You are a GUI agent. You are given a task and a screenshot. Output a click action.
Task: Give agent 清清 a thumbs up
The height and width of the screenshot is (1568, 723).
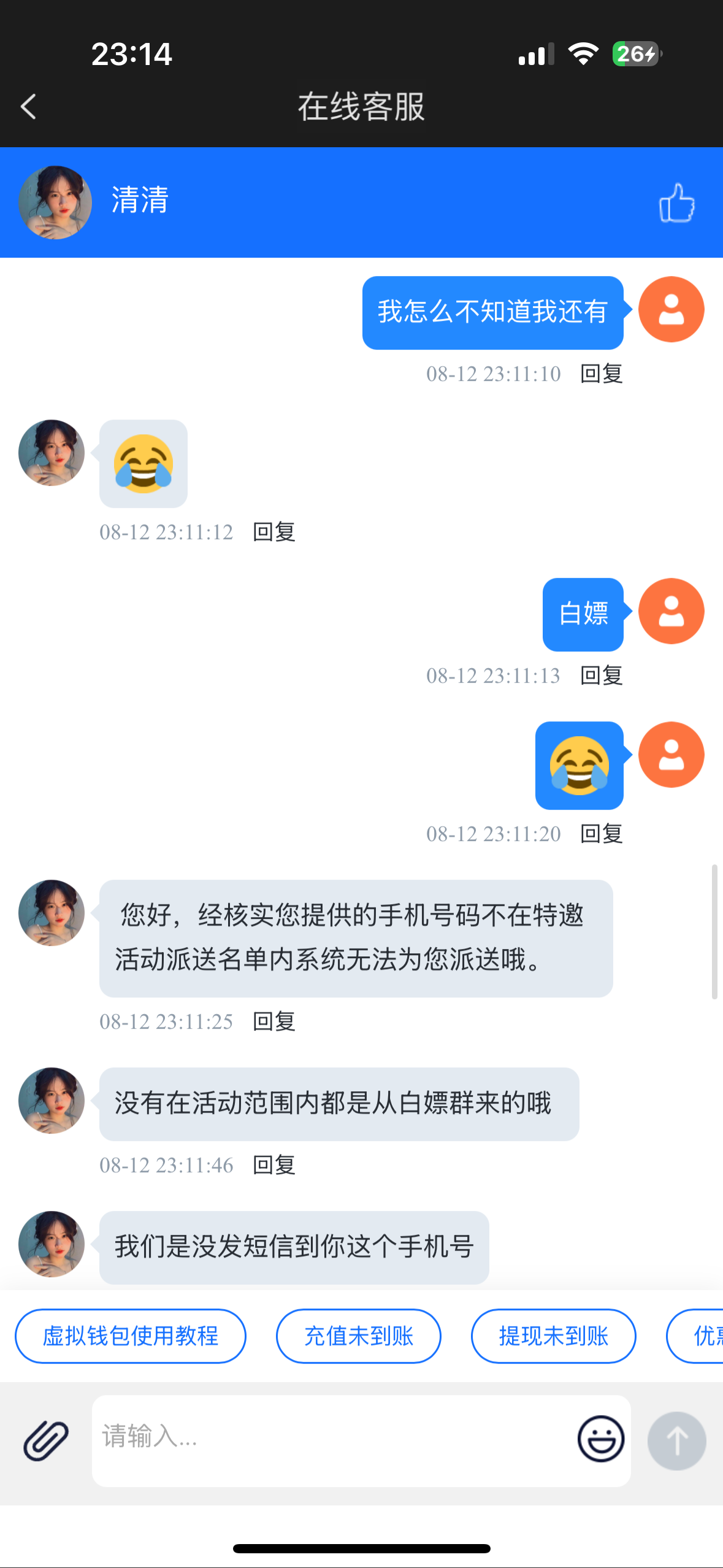pos(676,203)
